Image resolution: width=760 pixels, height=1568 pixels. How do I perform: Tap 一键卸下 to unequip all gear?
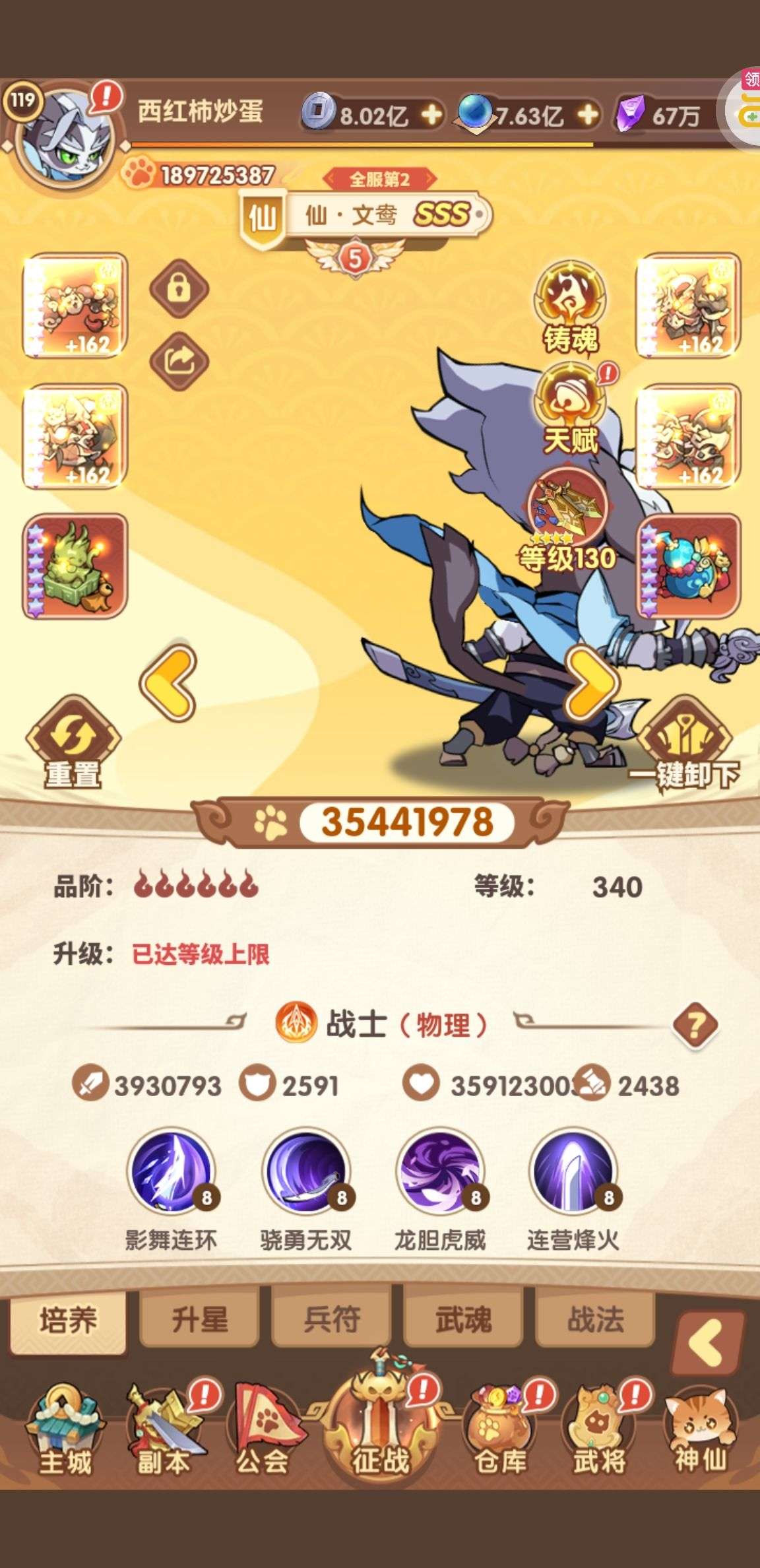pyautogui.click(x=685, y=743)
